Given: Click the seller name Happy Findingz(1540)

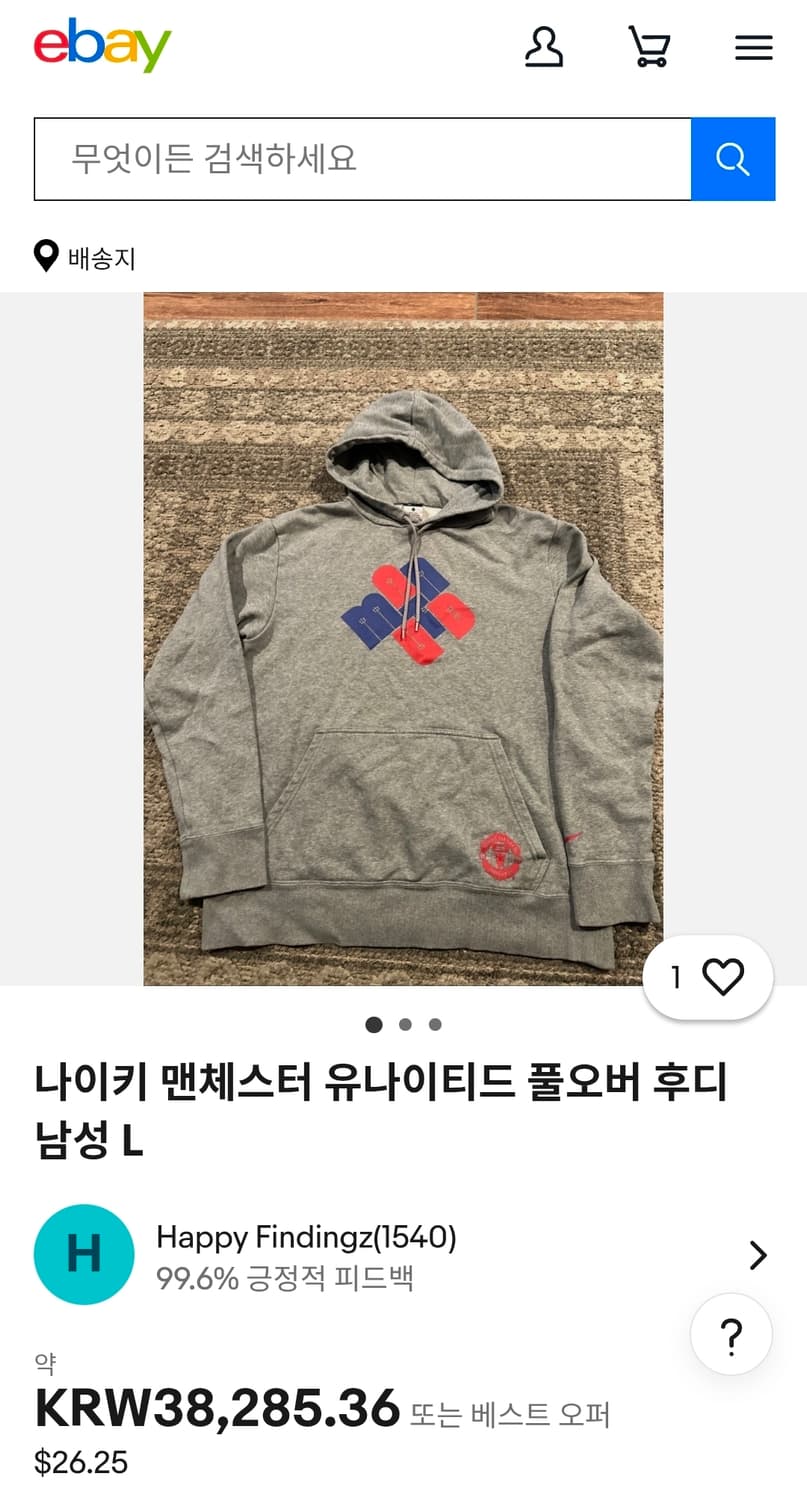Looking at the screenshot, I should tap(305, 1238).
